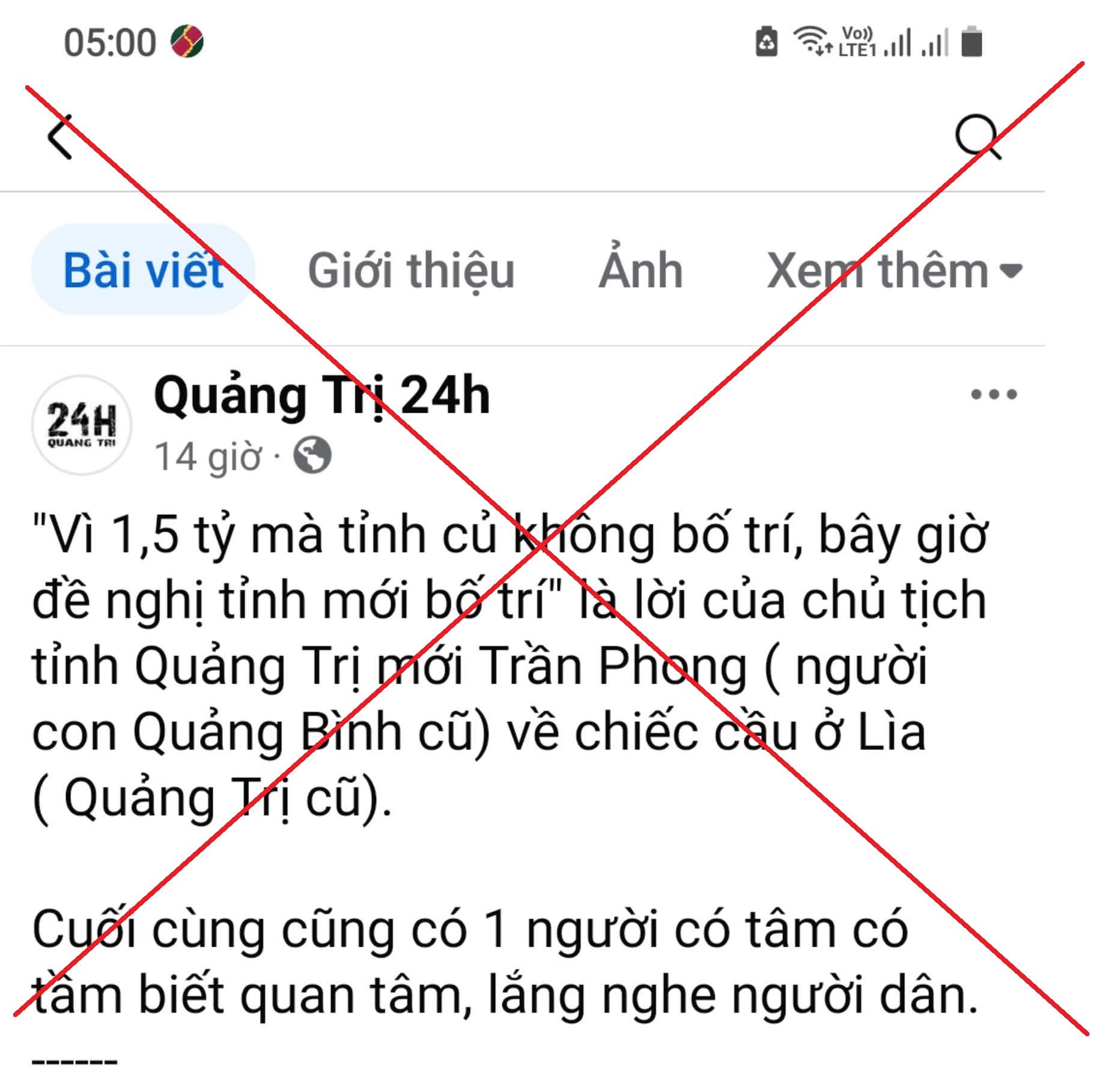This screenshot has height=1074, width=1120.
Task: Switch to the Bài viết tab
Action: [143, 270]
